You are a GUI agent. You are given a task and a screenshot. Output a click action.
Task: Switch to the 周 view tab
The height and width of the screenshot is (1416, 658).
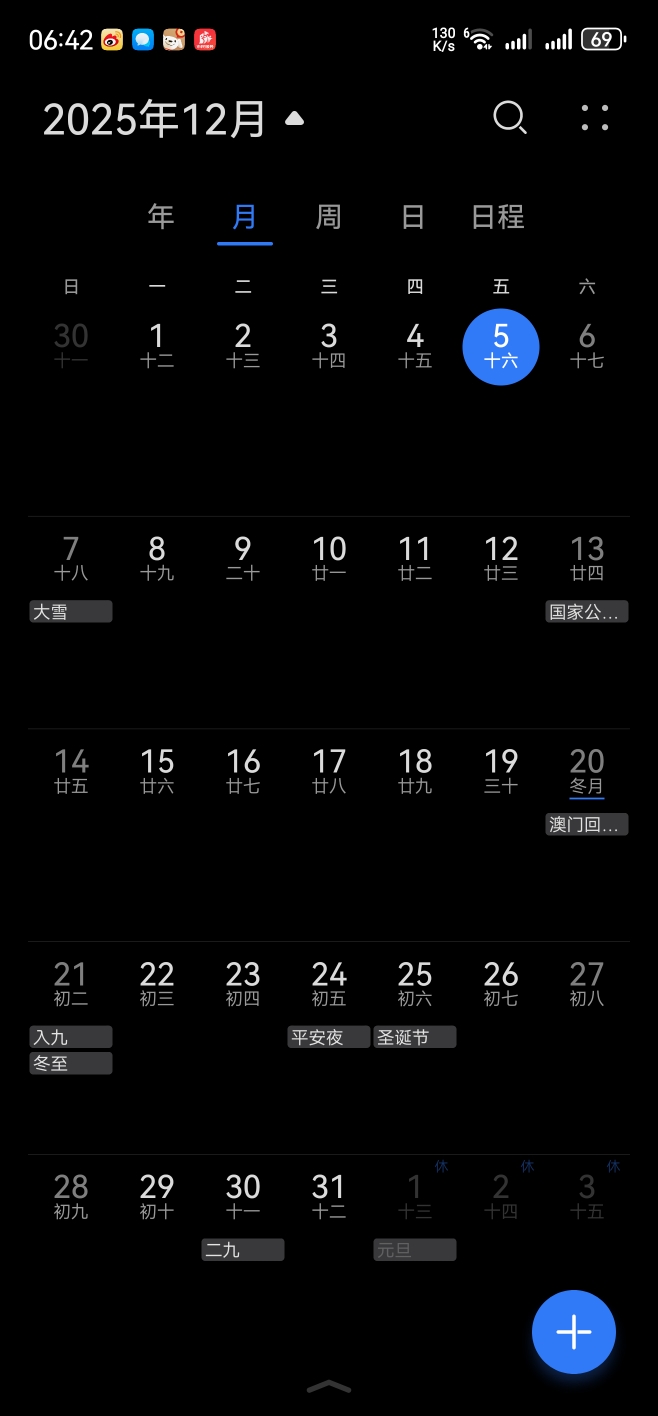329,217
